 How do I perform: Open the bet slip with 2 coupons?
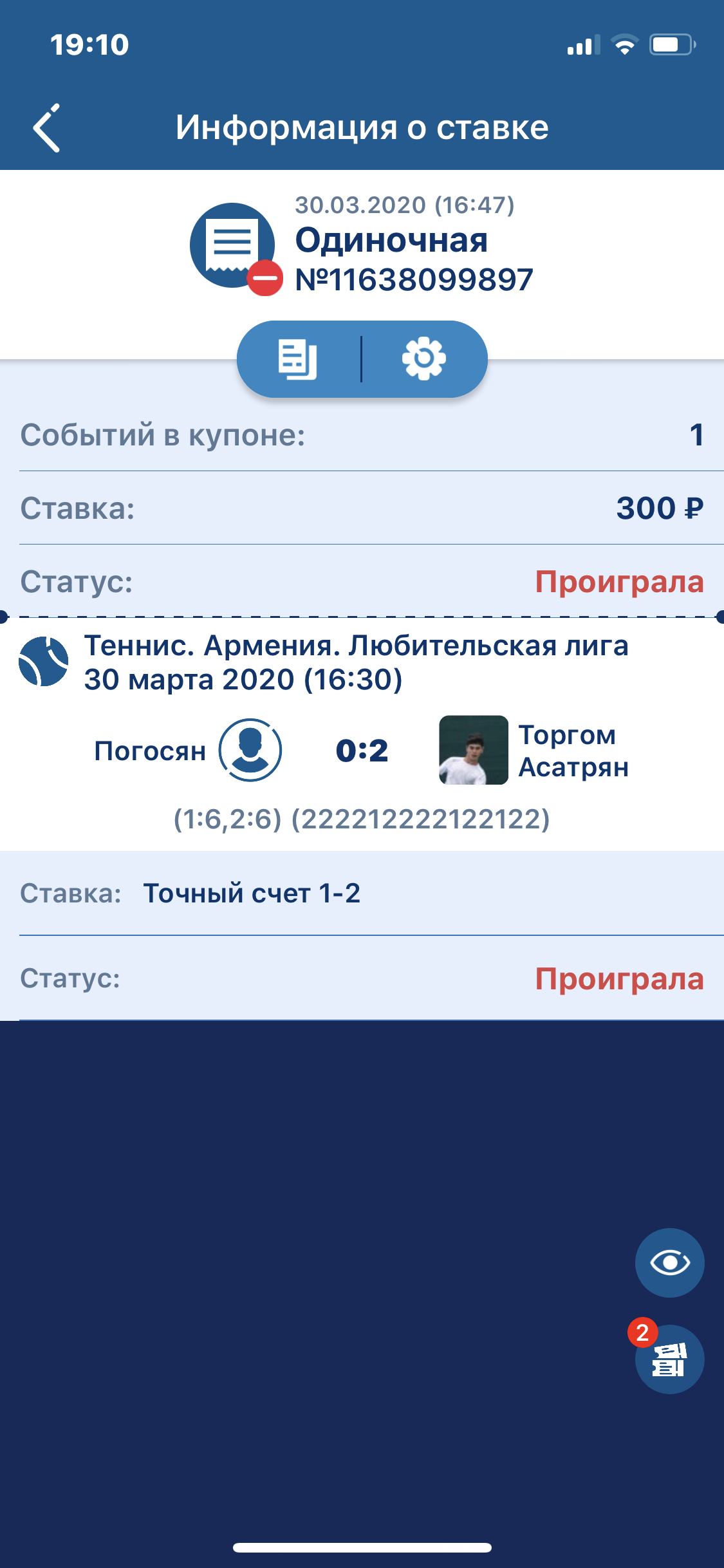tap(669, 1359)
